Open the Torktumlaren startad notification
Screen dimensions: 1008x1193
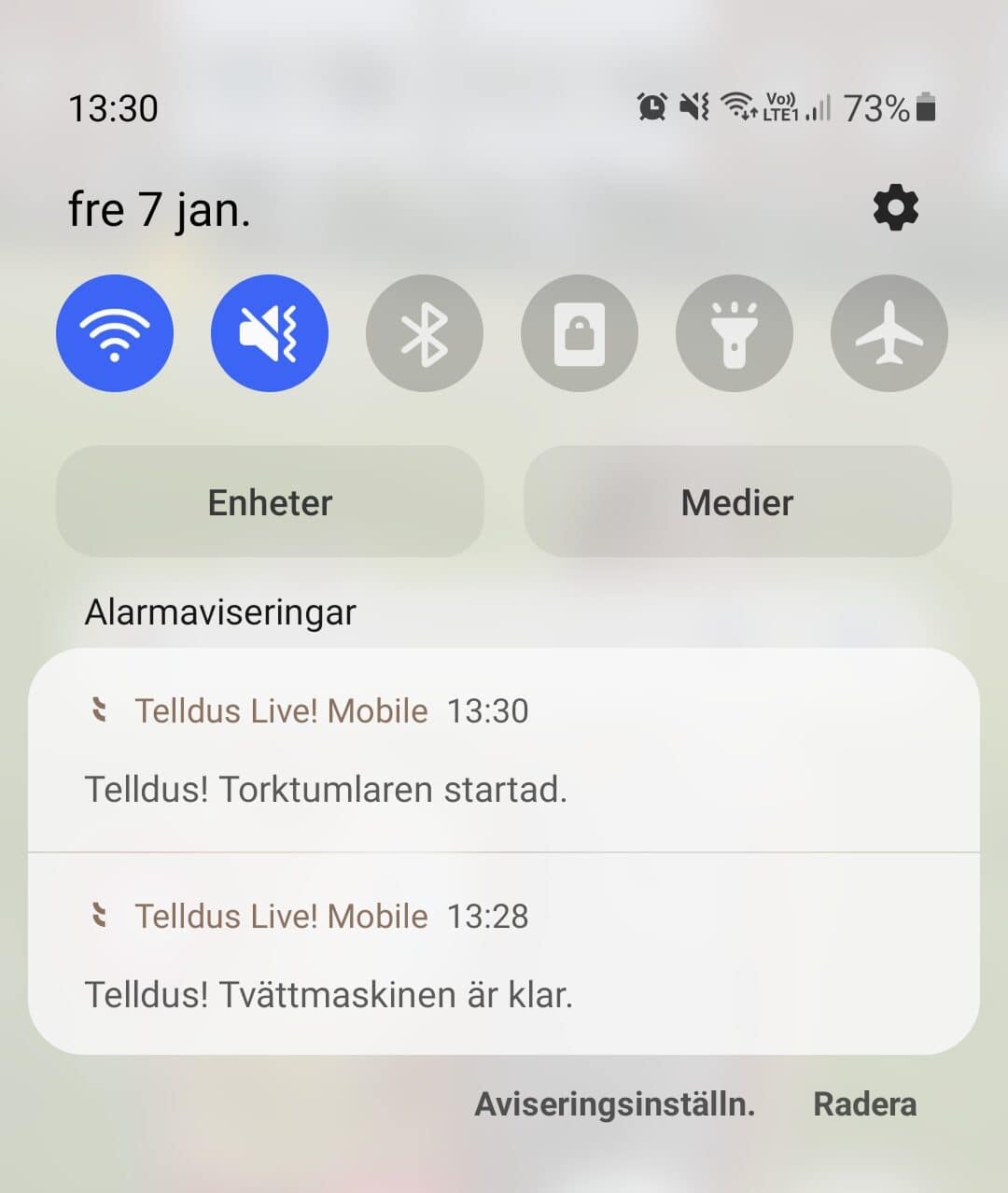504,751
